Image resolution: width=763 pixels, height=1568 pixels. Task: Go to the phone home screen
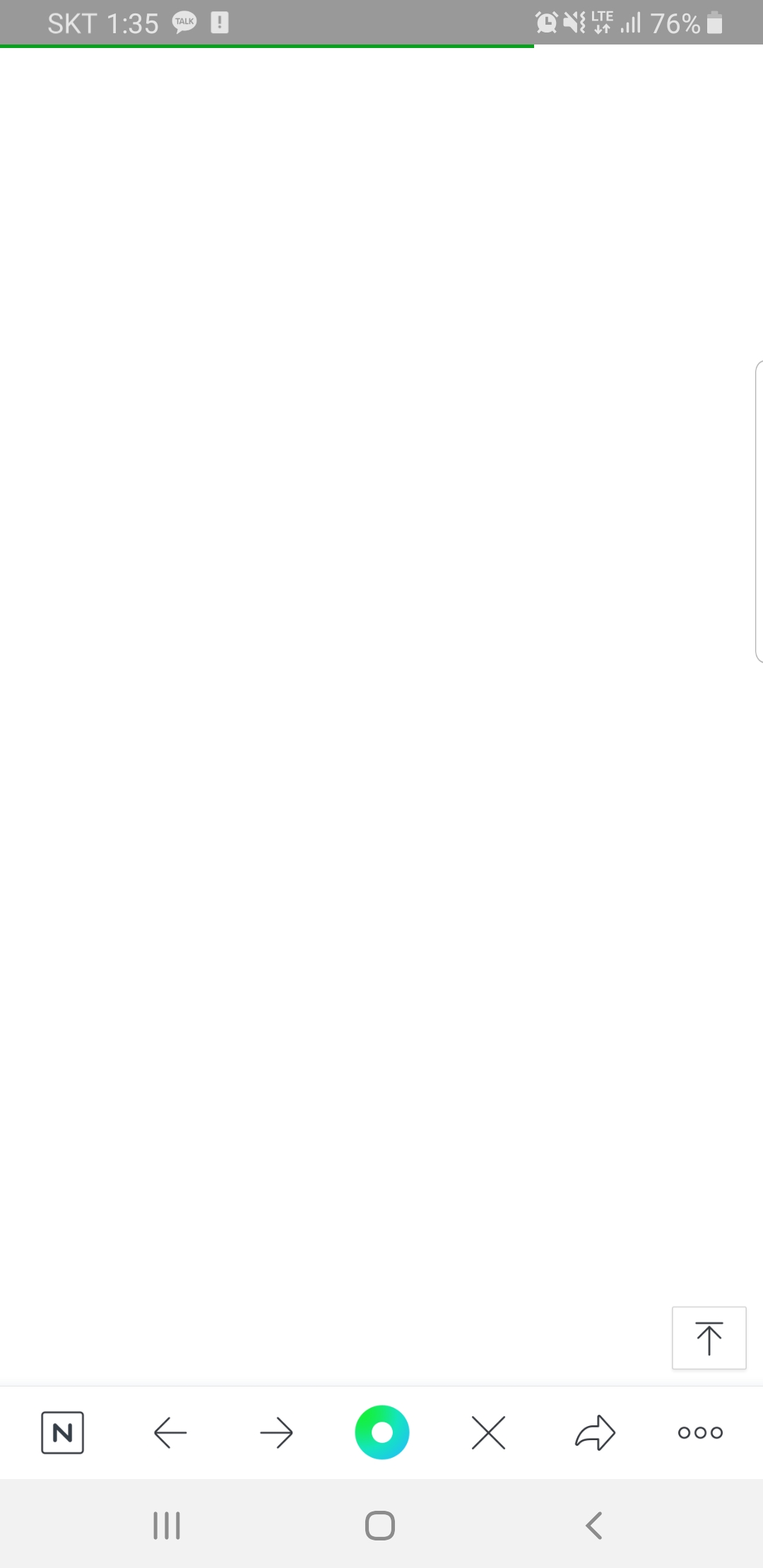tap(380, 1525)
